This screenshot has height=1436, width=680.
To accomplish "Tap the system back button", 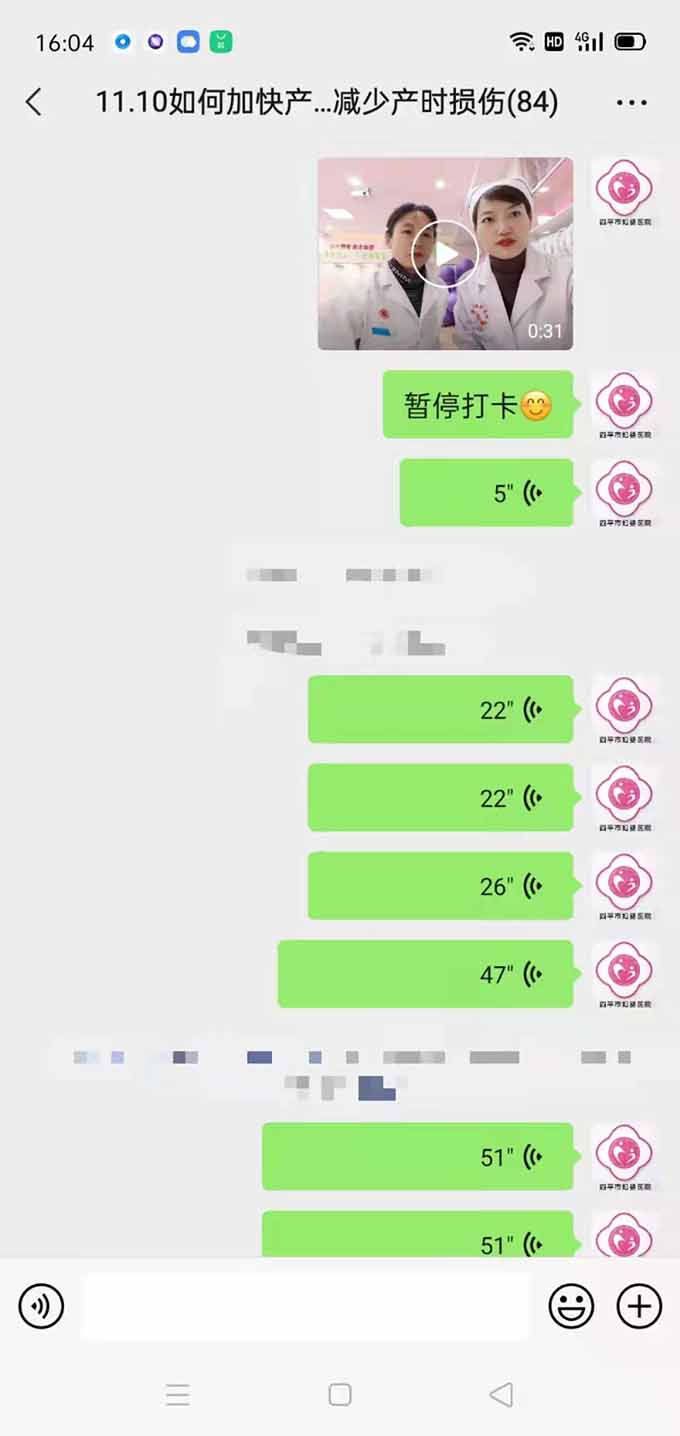I will point(501,1394).
